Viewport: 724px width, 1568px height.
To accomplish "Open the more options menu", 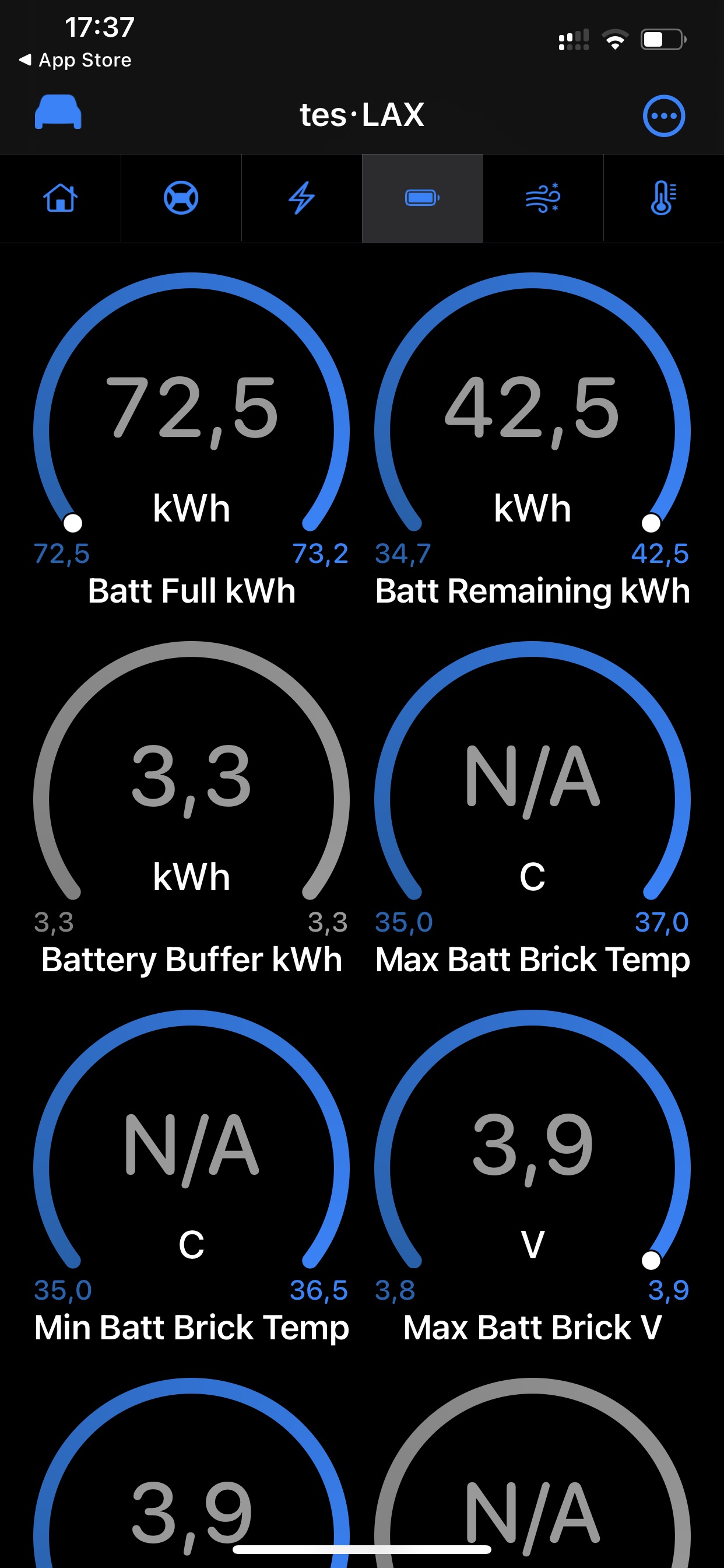I will coord(664,116).
